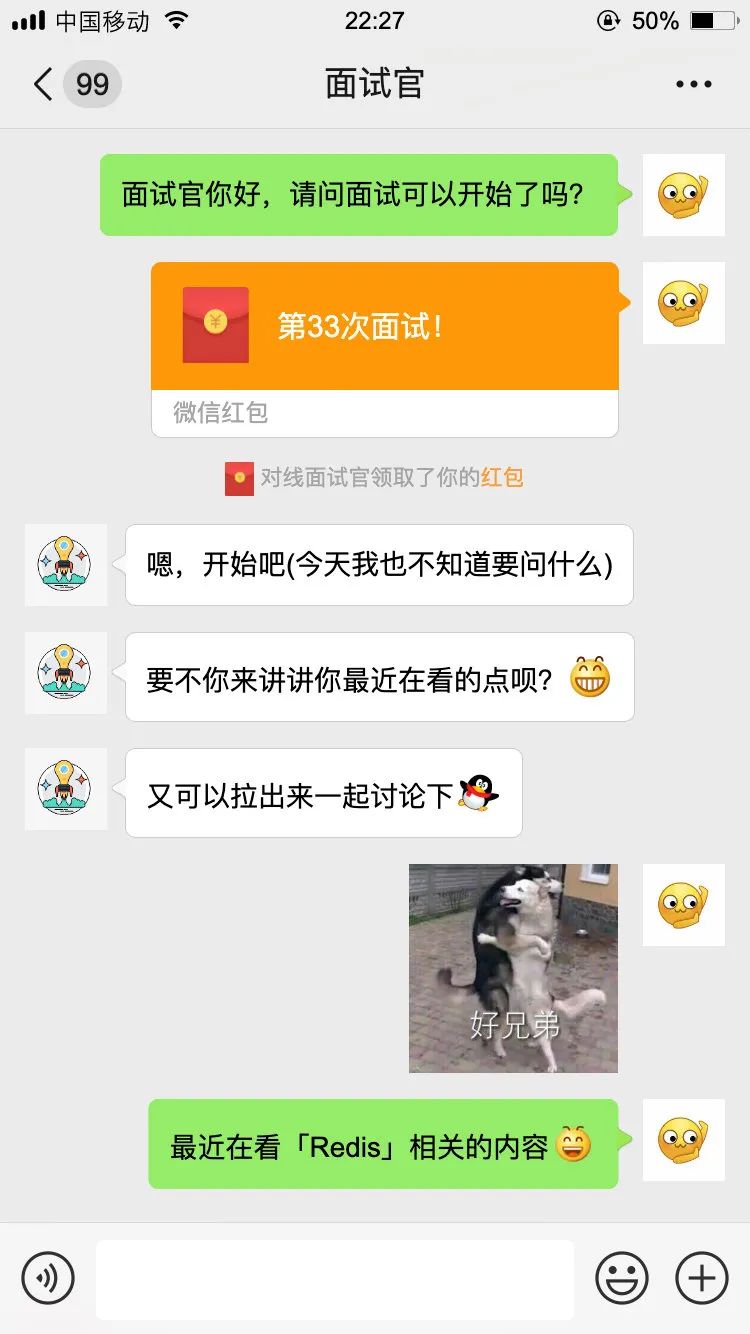Open my avatar beside the Redis message

click(x=684, y=1140)
